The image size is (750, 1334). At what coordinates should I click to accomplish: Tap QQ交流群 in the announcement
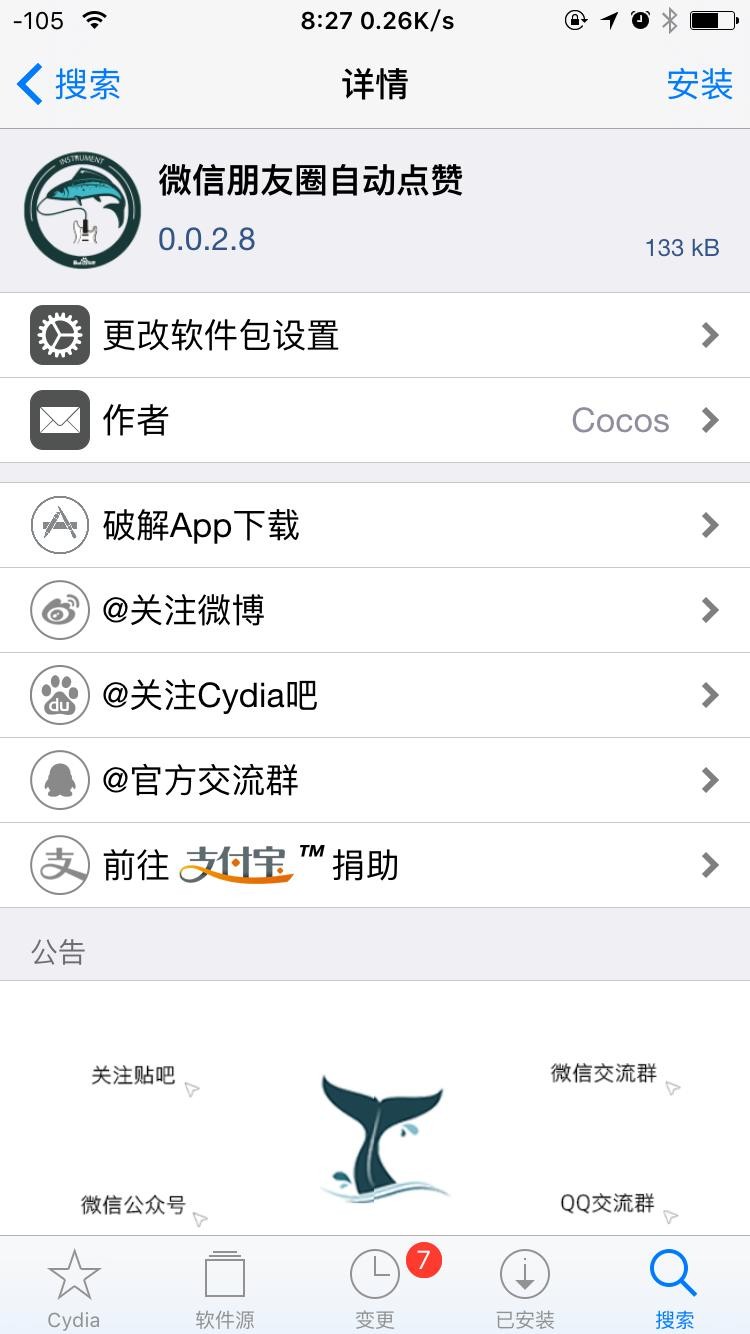click(607, 1203)
